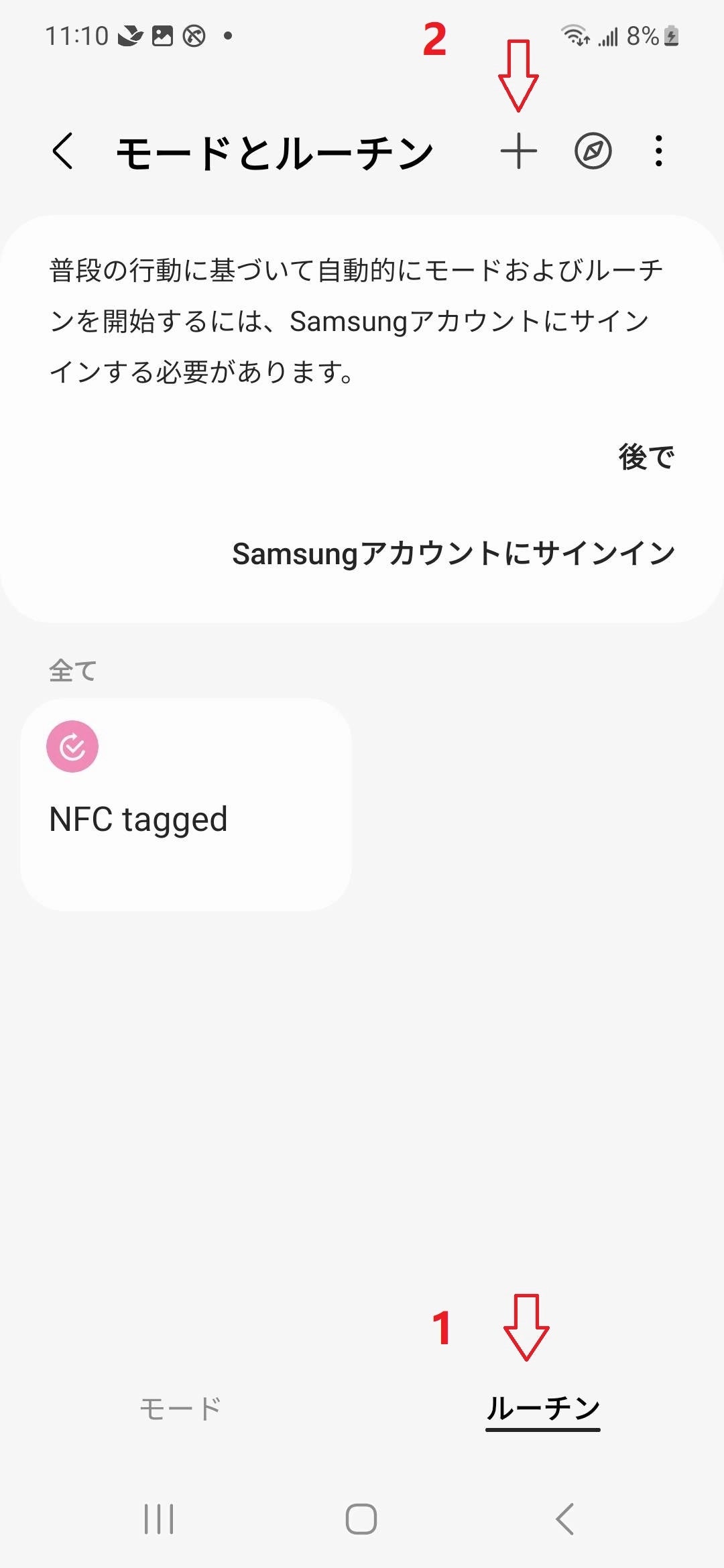
Task: Dismiss the sign-in prompt with 後で
Action: 646,458
